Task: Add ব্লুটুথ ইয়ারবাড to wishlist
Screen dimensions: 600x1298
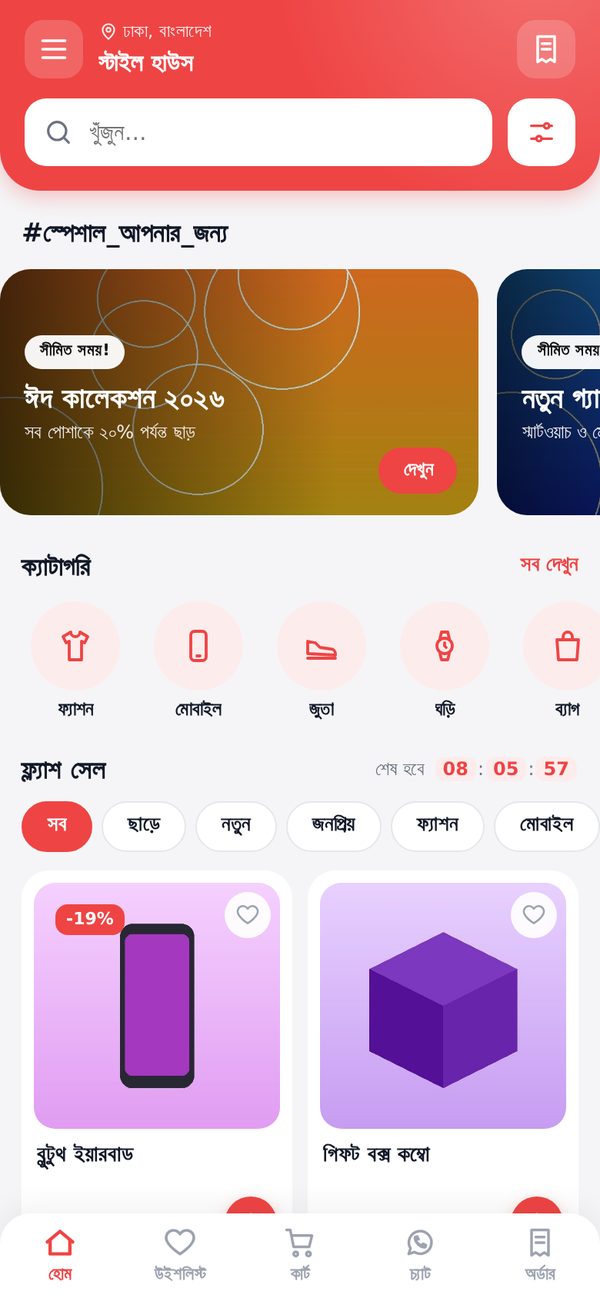Action: click(x=248, y=914)
